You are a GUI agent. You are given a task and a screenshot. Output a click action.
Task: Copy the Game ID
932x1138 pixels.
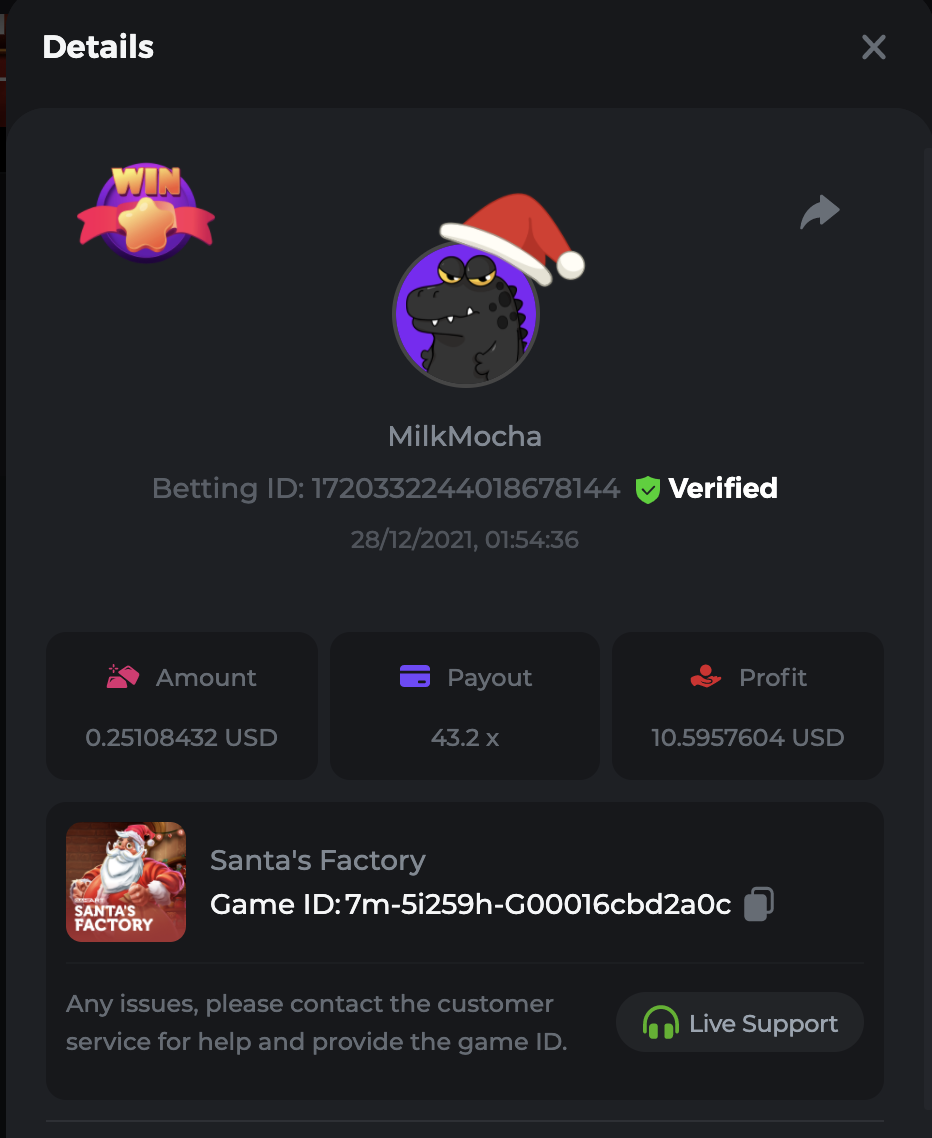coord(759,904)
